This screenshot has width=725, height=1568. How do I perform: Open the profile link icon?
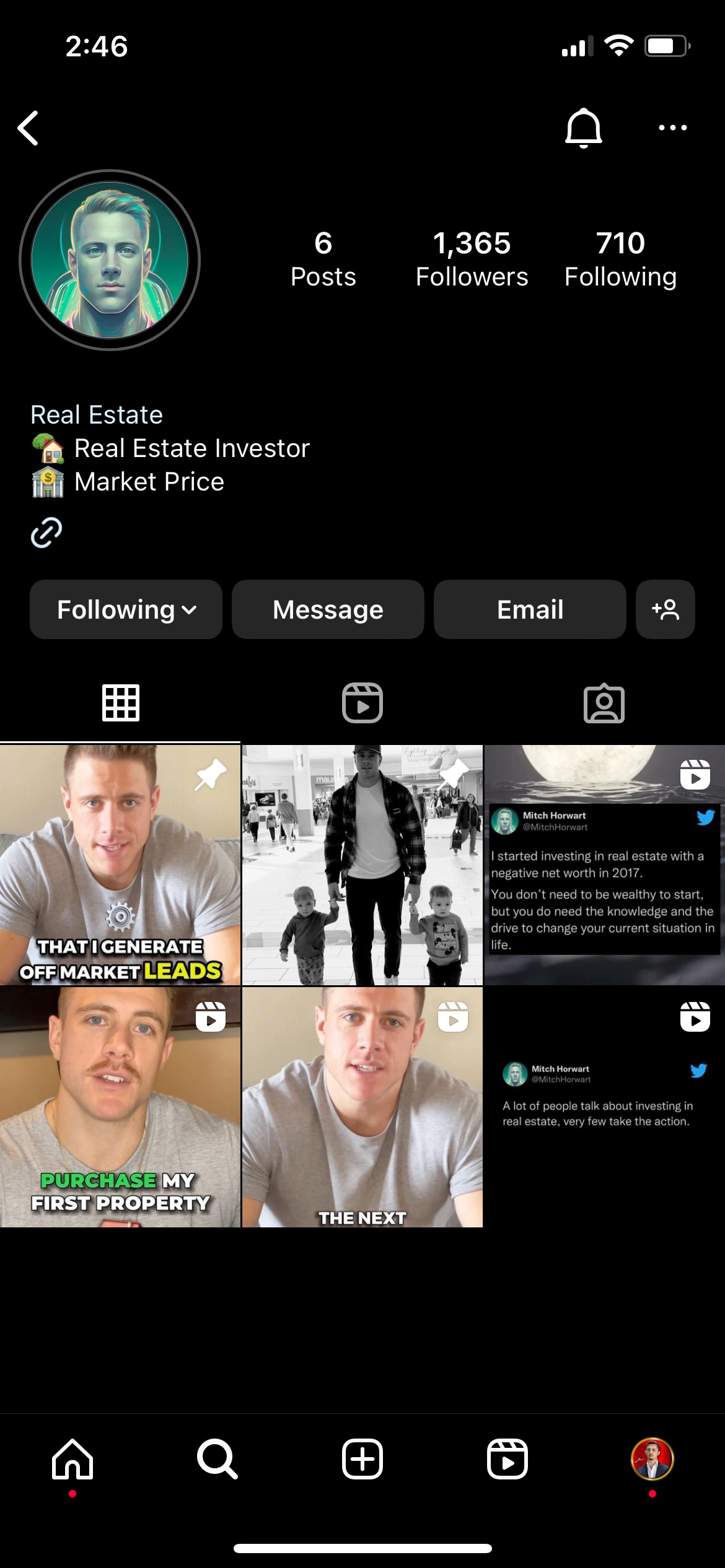coord(46,533)
